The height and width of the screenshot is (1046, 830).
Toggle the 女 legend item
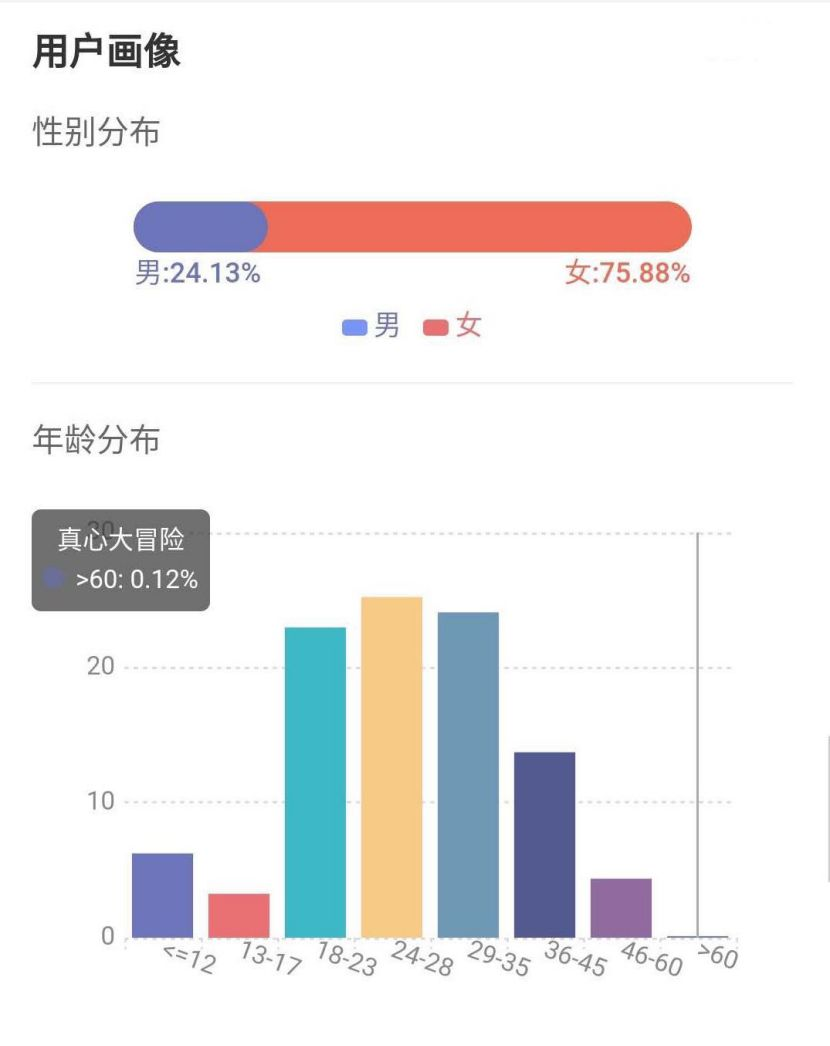click(452, 327)
